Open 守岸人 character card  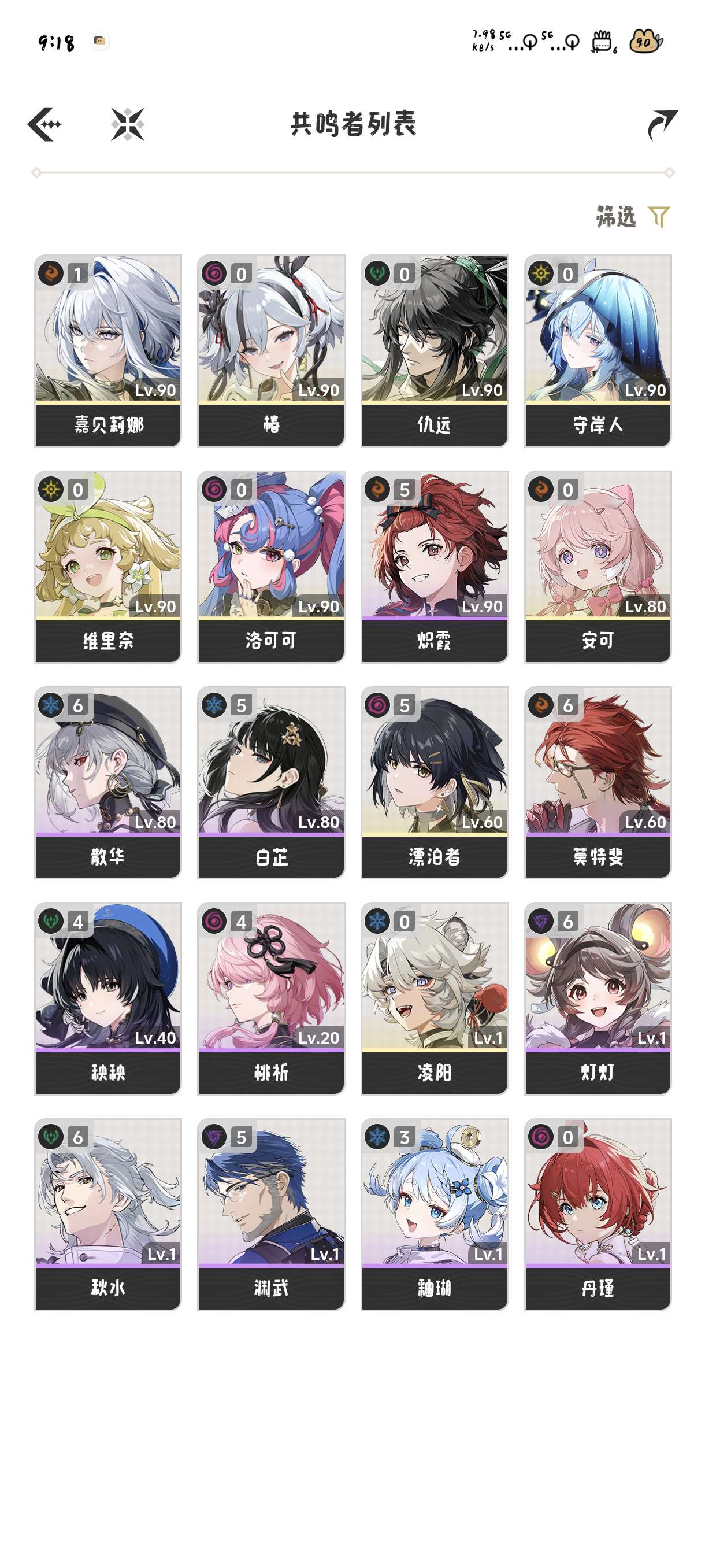coord(598,350)
